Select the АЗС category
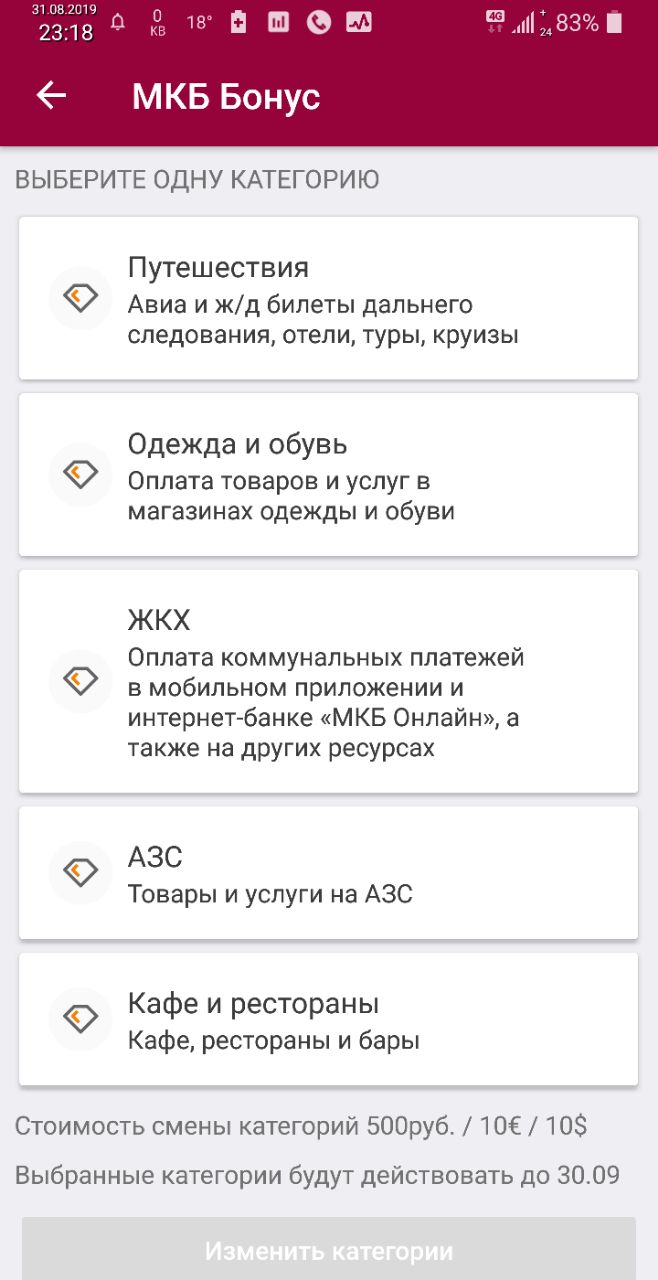Image resolution: width=658 pixels, height=1280 pixels. click(328, 873)
